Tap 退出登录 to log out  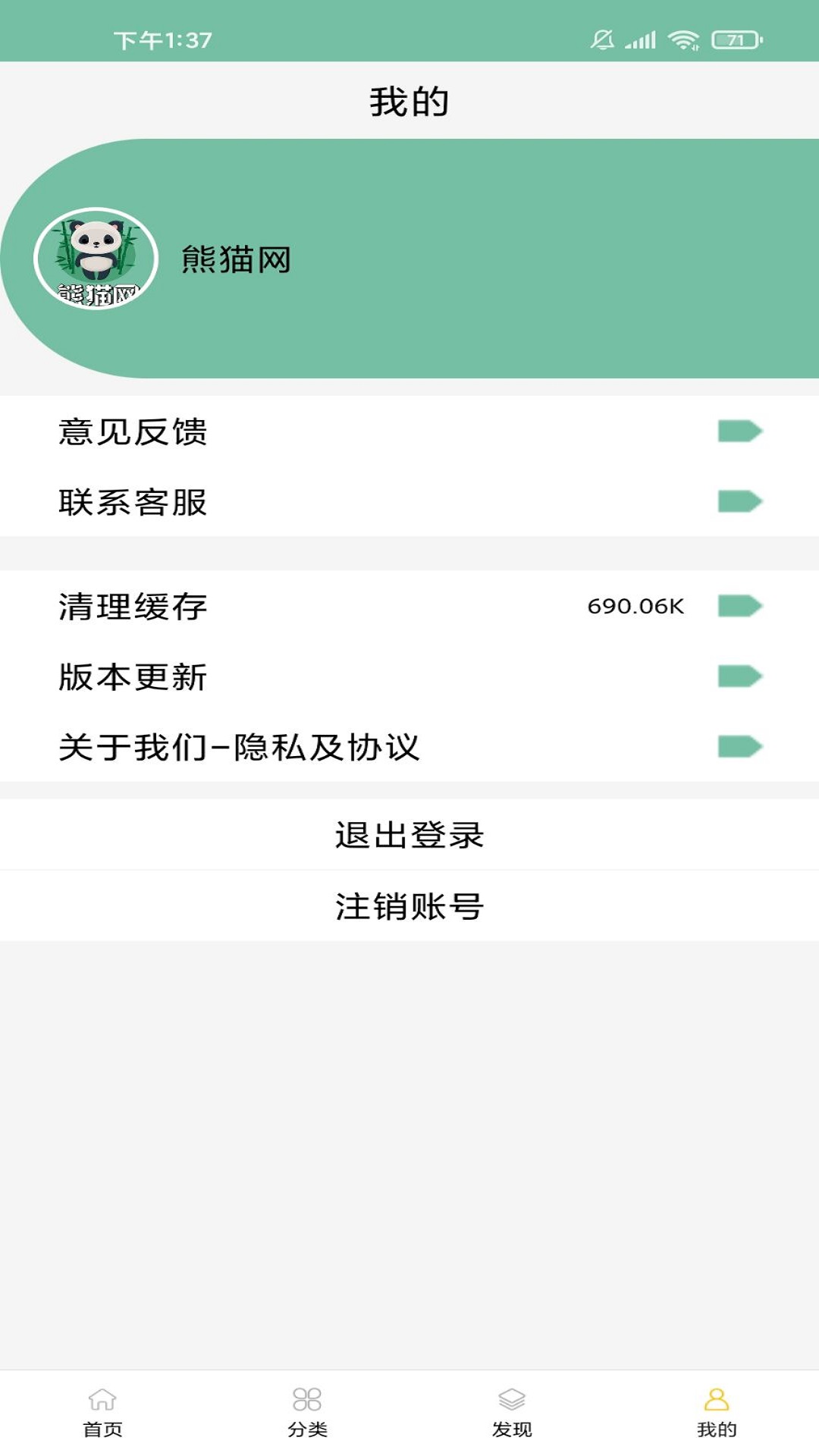[x=409, y=834]
